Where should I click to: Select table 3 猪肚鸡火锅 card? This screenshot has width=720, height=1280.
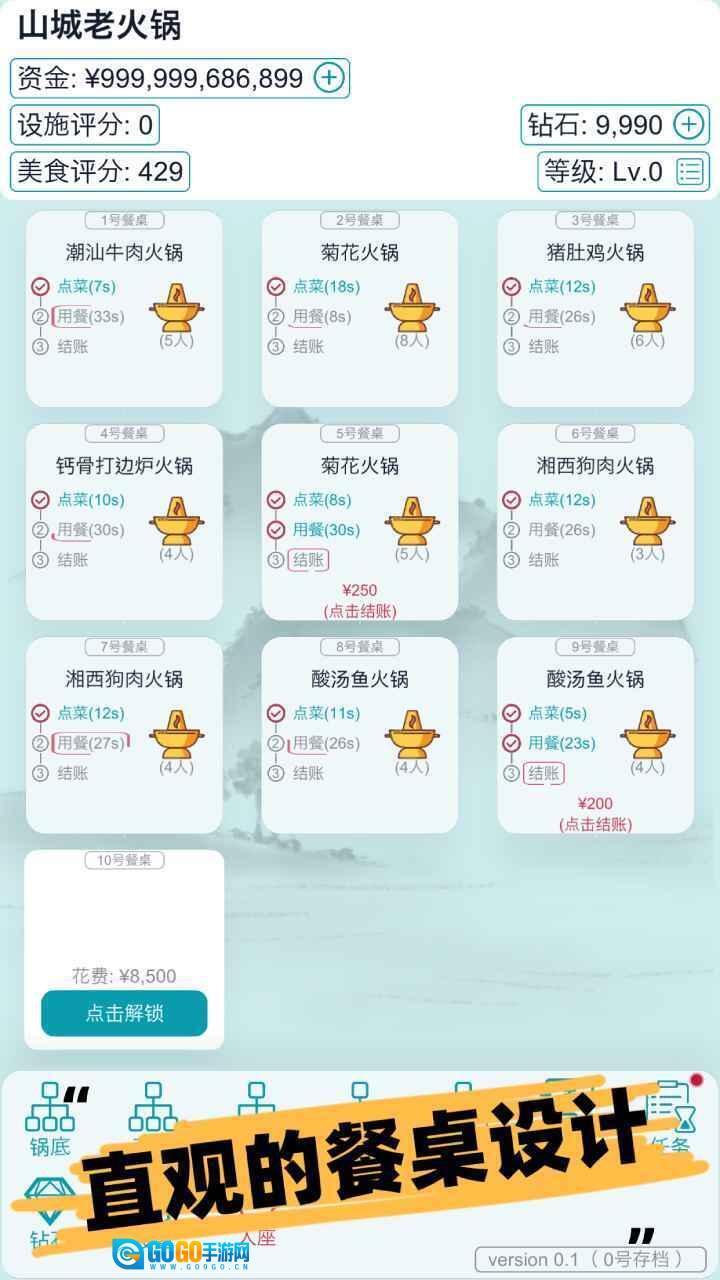click(x=595, y=308)
